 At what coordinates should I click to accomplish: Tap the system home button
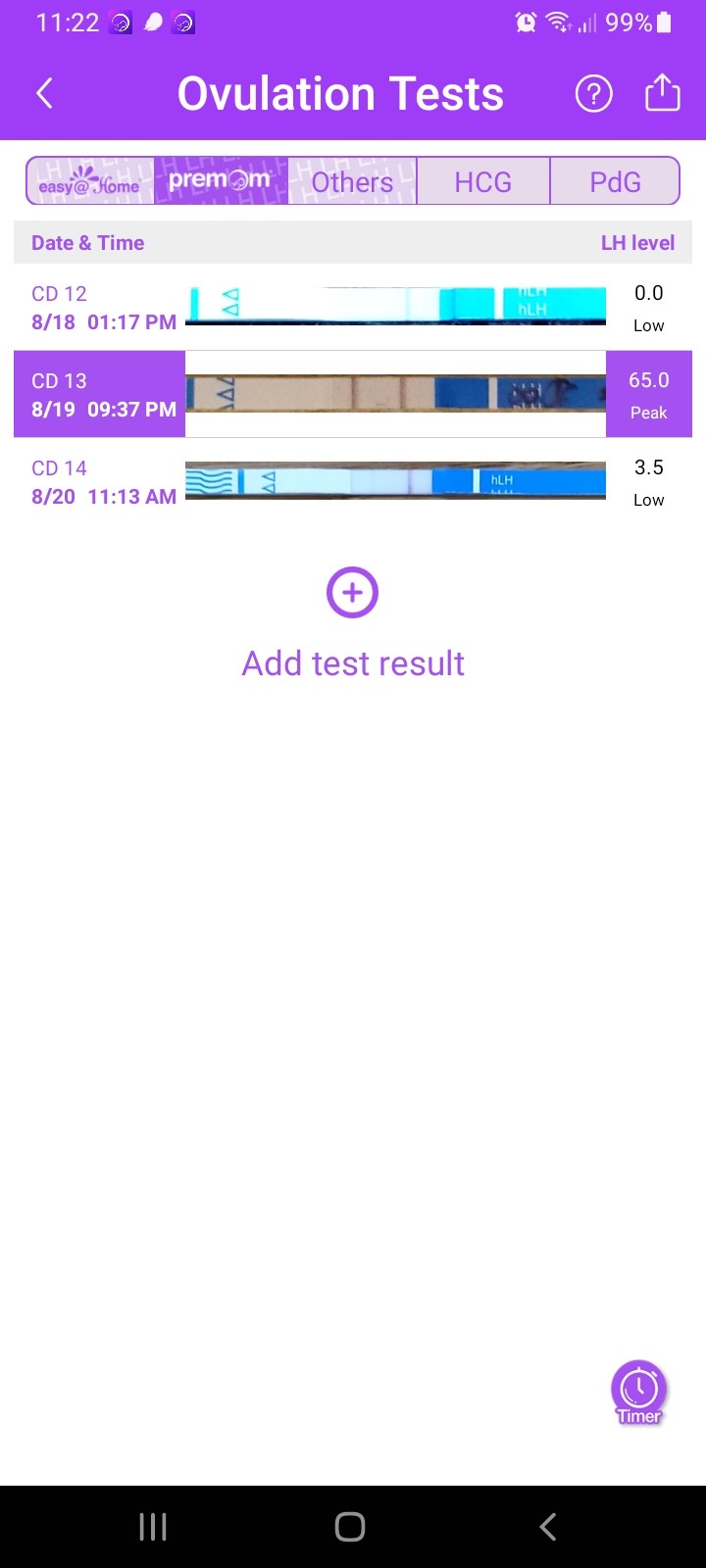point(350,1526)
